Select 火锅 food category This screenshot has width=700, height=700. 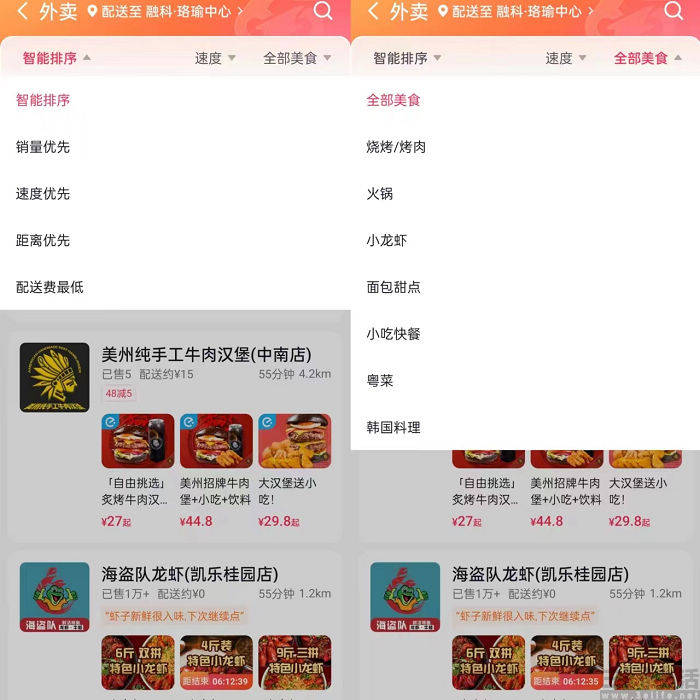(380, 194)
